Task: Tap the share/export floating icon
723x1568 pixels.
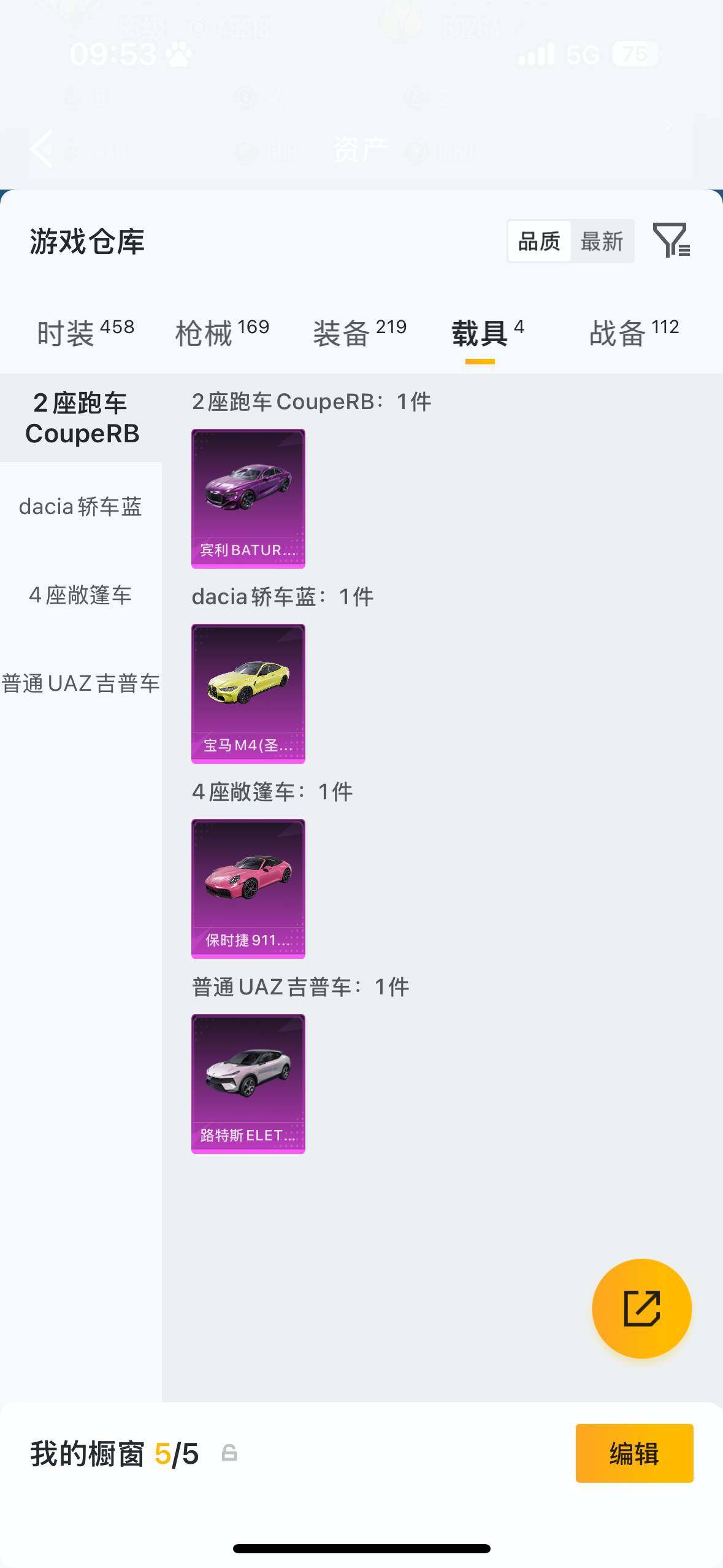Action: (641, 1307)
